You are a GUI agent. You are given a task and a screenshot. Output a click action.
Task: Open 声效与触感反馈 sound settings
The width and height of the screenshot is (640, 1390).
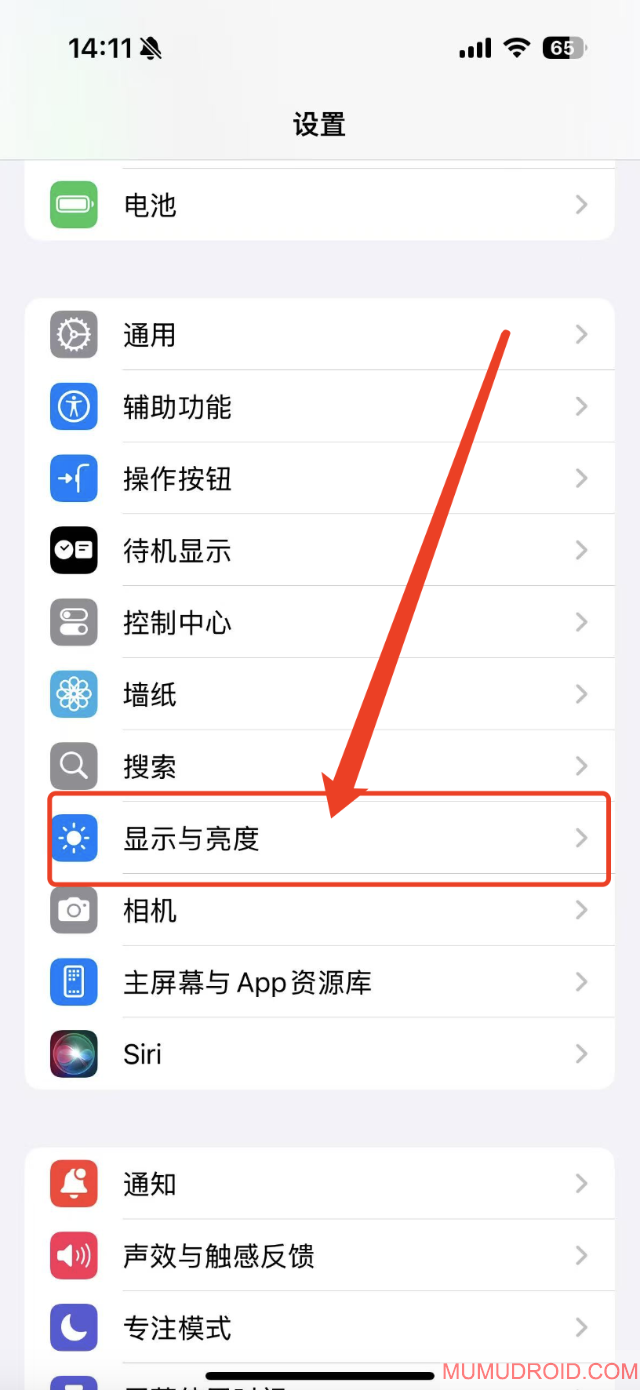click(x=320, y=1257)
